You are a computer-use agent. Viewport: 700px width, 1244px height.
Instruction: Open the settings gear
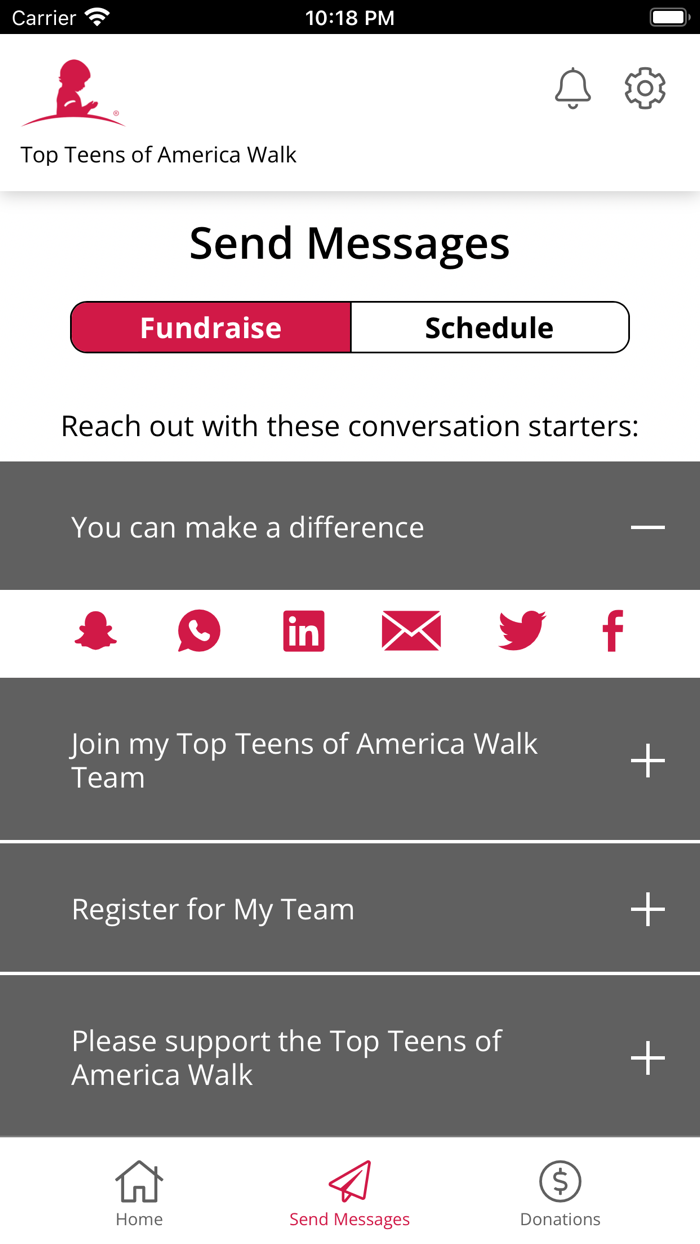pyautogui.click(x=645, y=89)
